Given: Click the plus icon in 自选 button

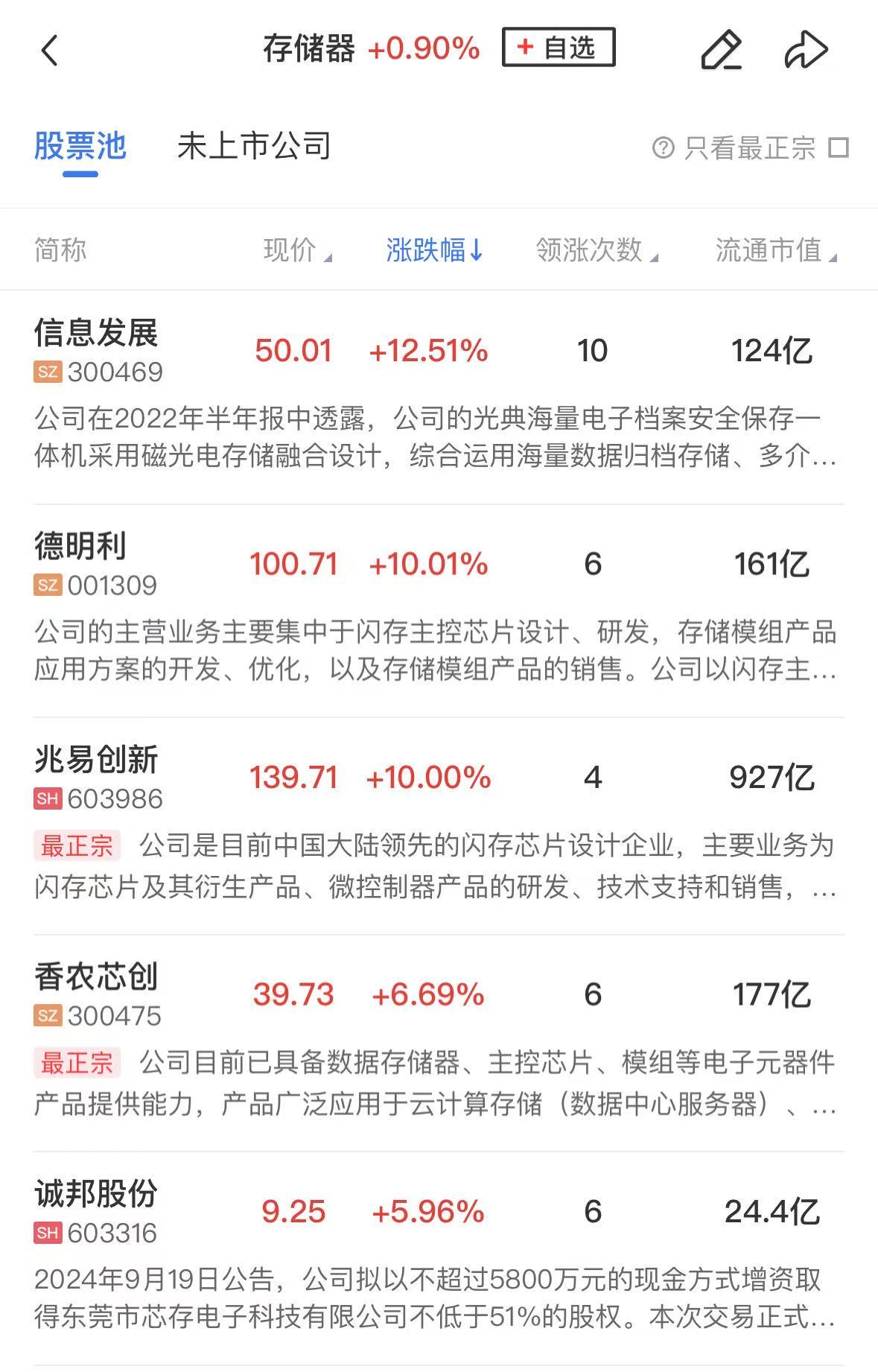Looking at the screenshot, I should (x=524, y=47).
